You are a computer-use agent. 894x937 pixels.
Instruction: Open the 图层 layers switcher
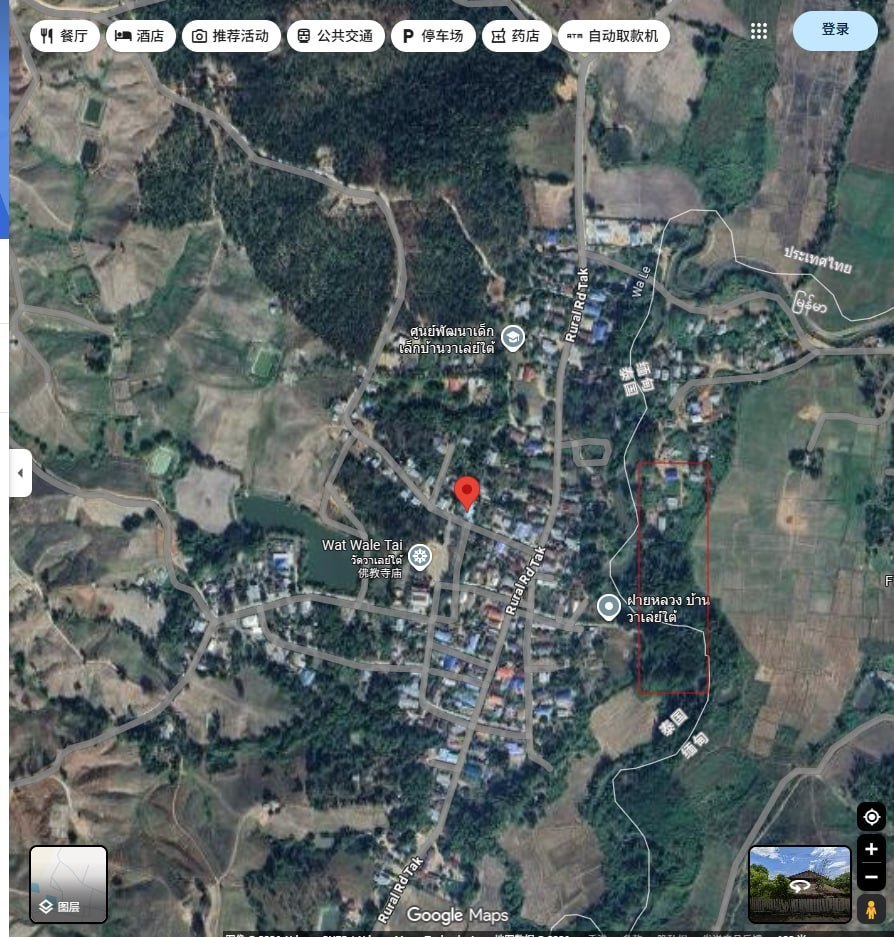[69, 884]
